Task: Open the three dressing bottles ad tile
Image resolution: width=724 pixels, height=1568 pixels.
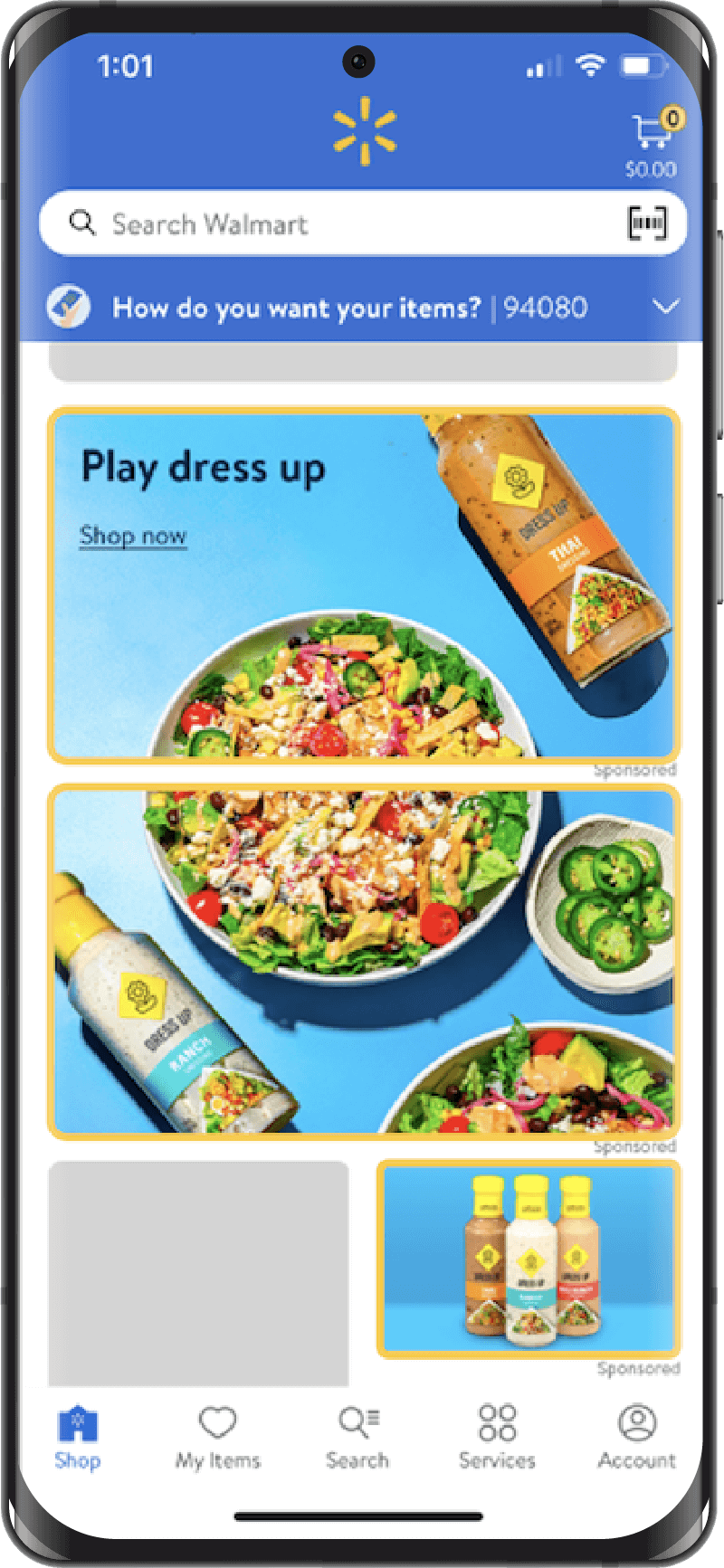Action: click(x=529, y=1259)
